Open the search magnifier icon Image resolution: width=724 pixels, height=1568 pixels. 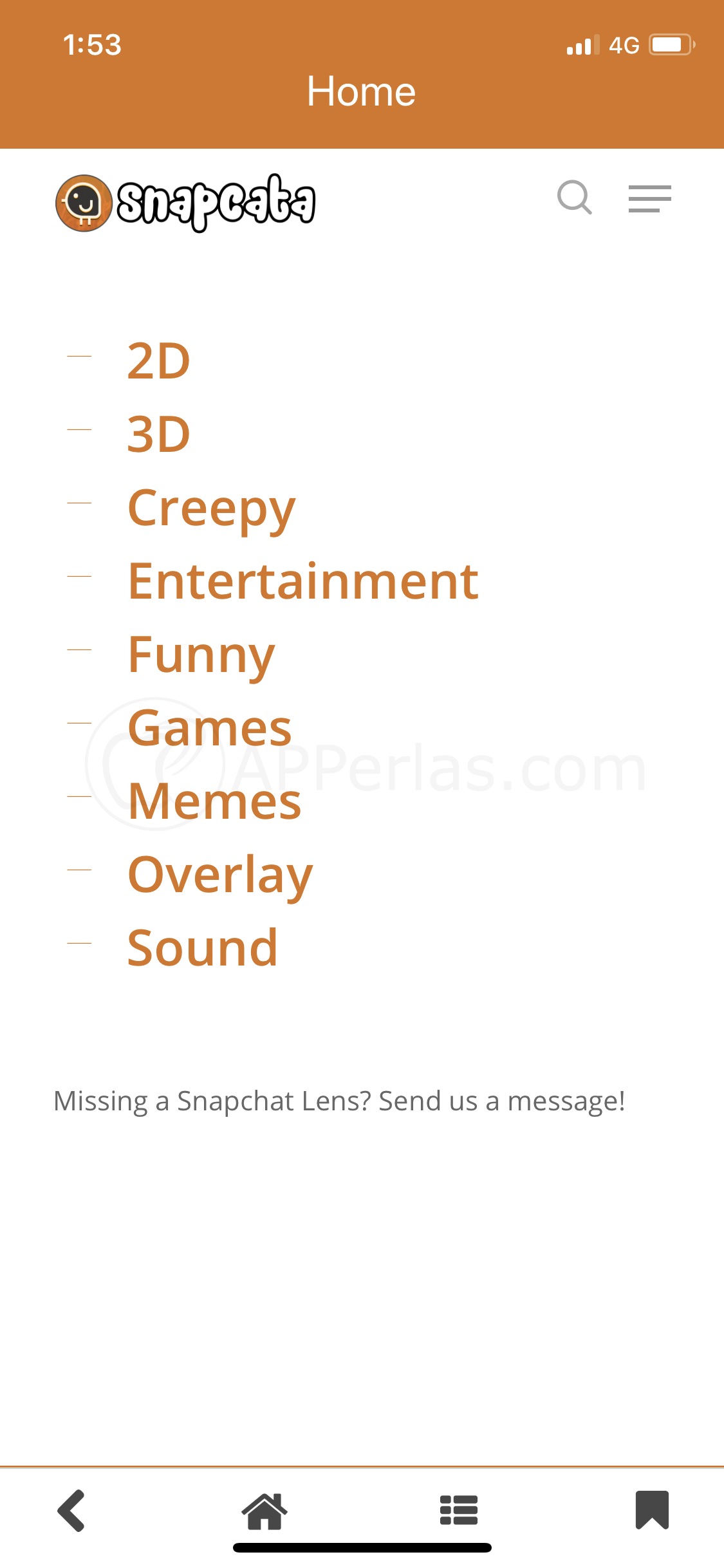[574, 198]
